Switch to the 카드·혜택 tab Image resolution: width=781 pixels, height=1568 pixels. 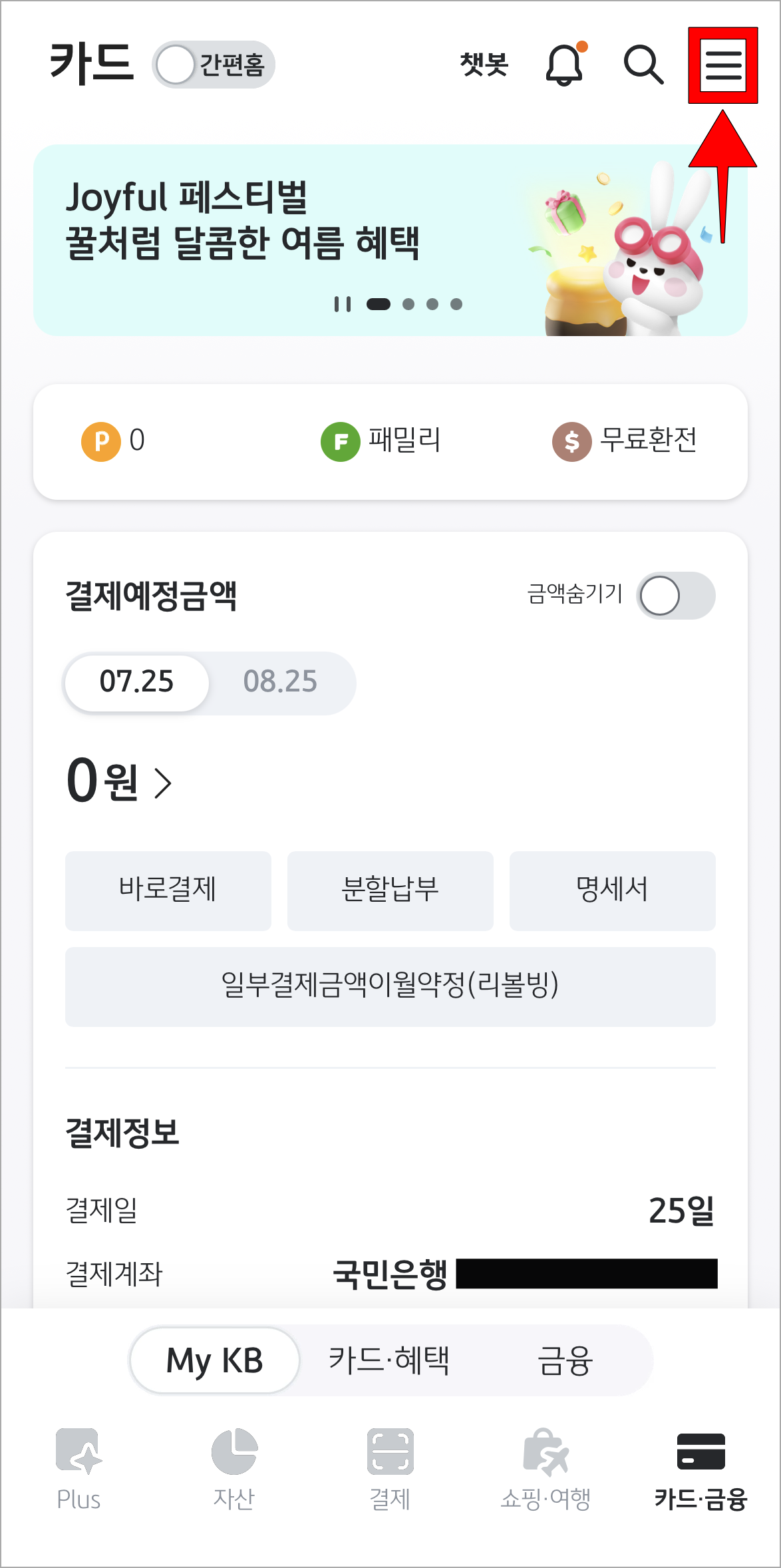[389, 1360]
